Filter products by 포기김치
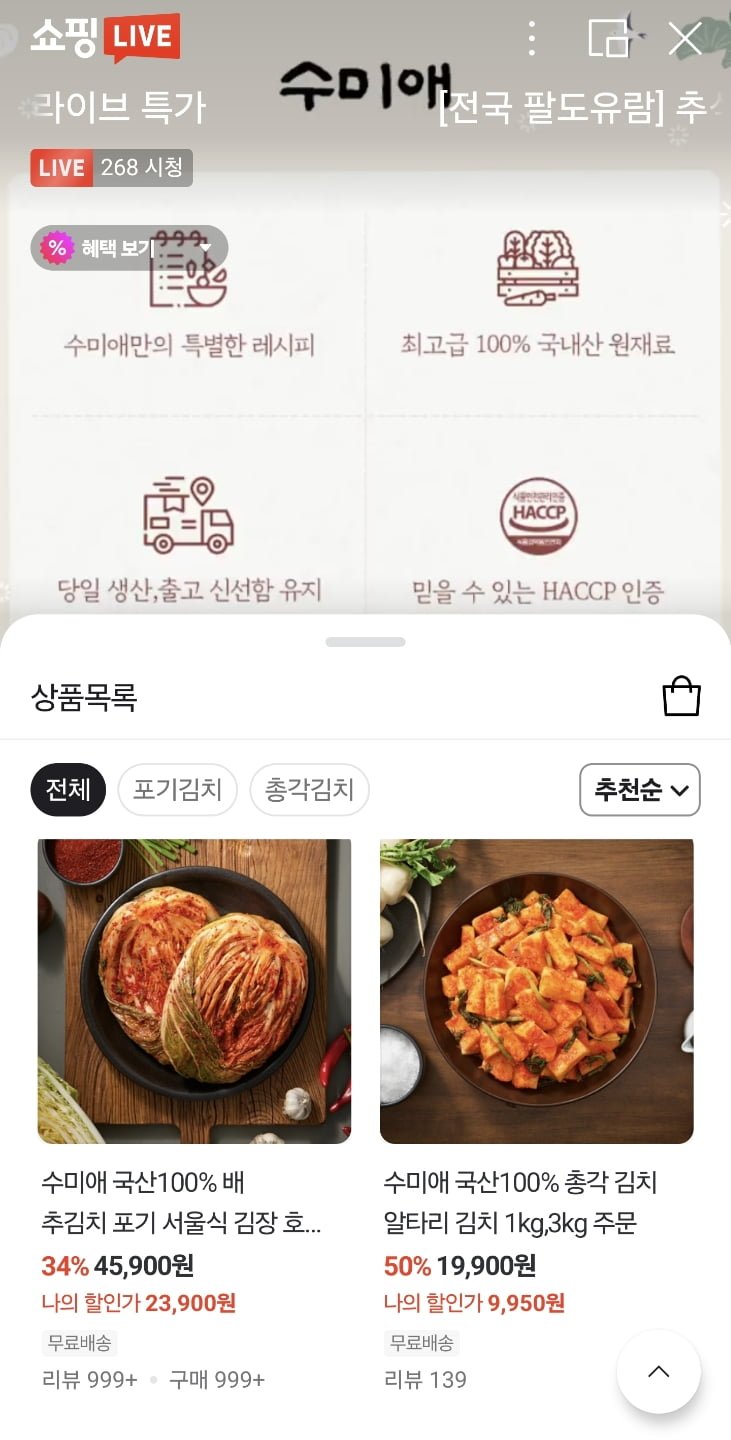Viewport: 731px width, 1440px height. [x=177, y=790]
